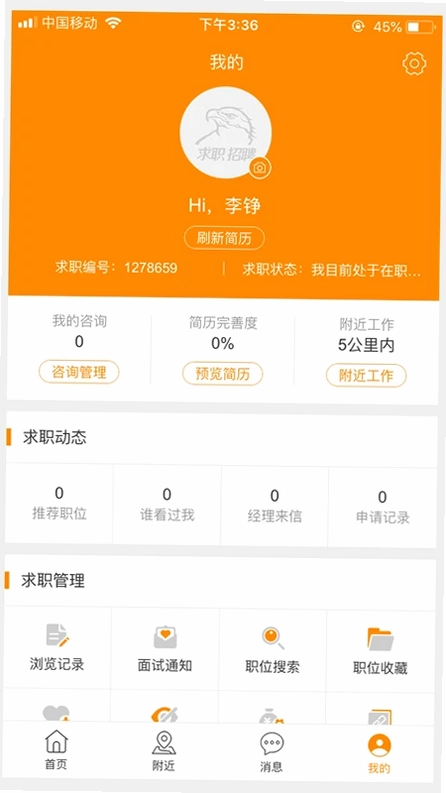Switch to the 附近 tab

click(163, 752)
